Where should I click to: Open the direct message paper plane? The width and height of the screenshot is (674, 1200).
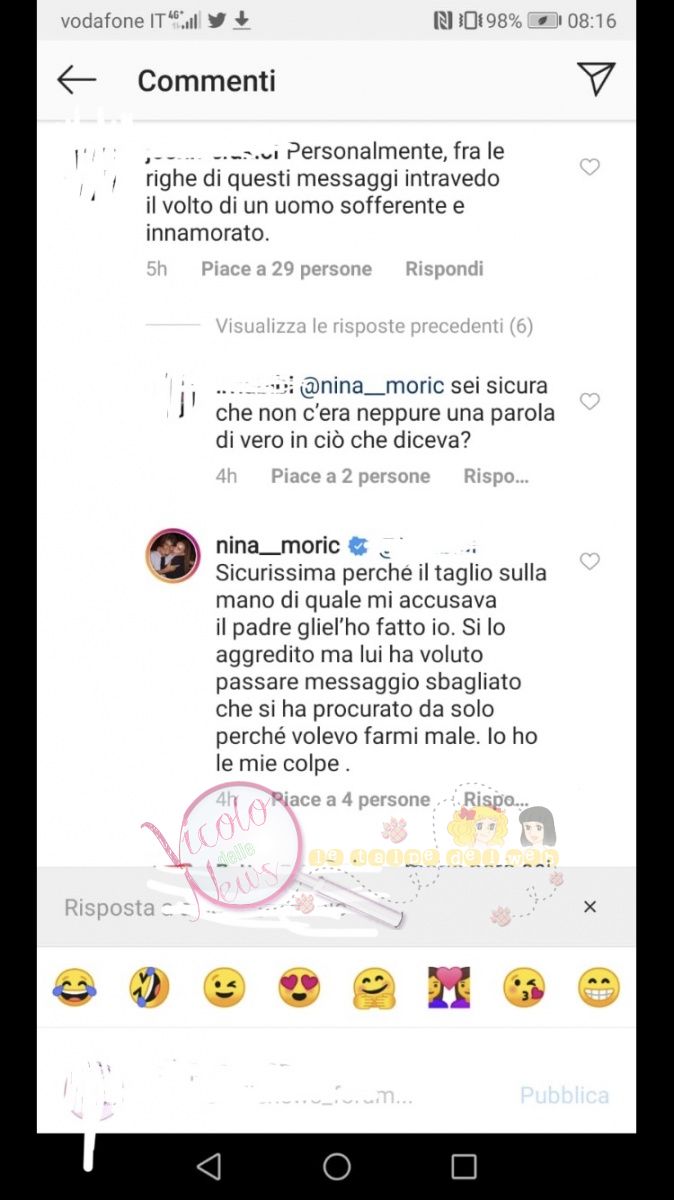click(x=596, y=80)
